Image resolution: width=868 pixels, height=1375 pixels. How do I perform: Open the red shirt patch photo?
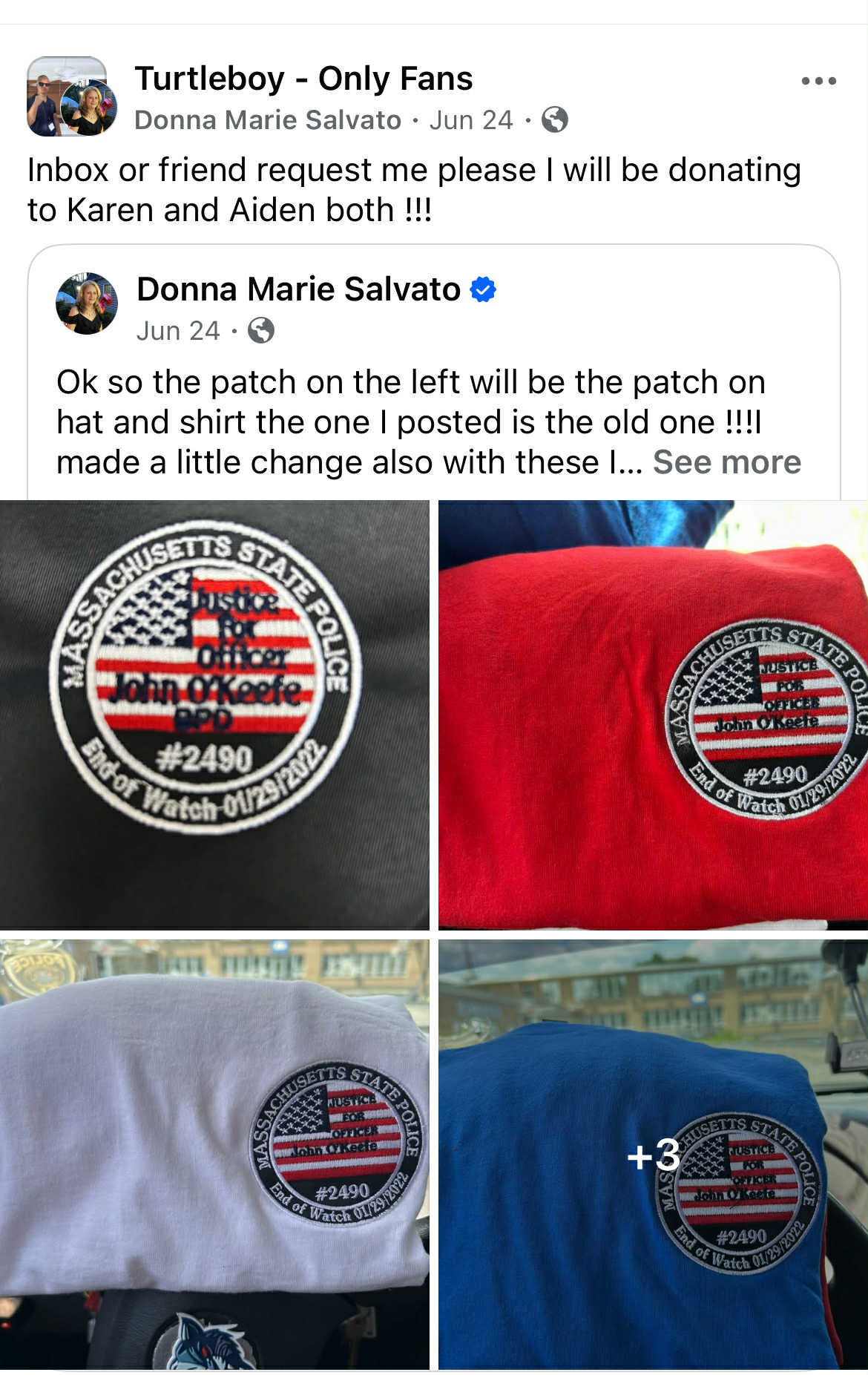(x=653, y=714)
